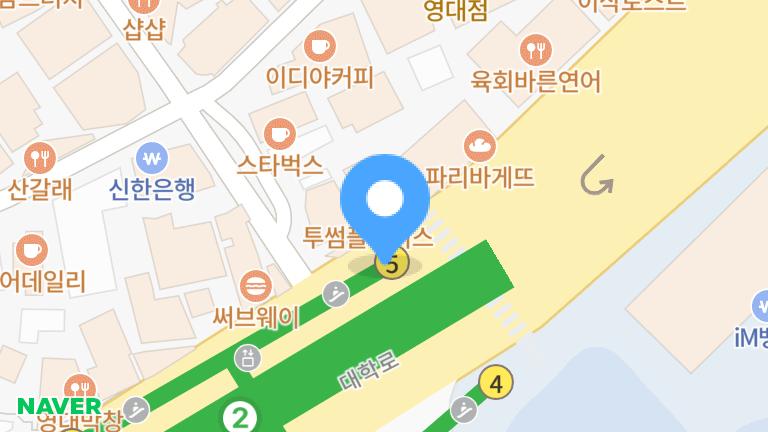Select the 육회바른연어 restaurant marker

[536, 50]
